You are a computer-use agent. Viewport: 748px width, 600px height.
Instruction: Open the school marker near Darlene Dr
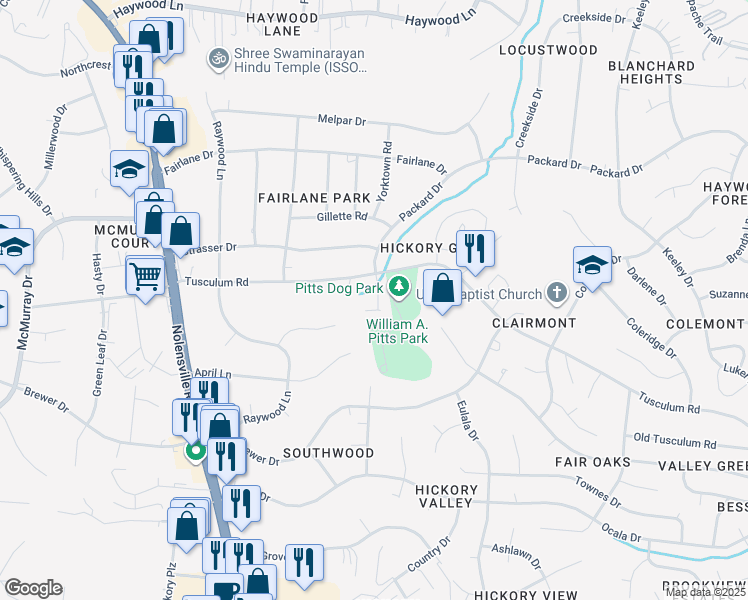click(x=592, y=265)
